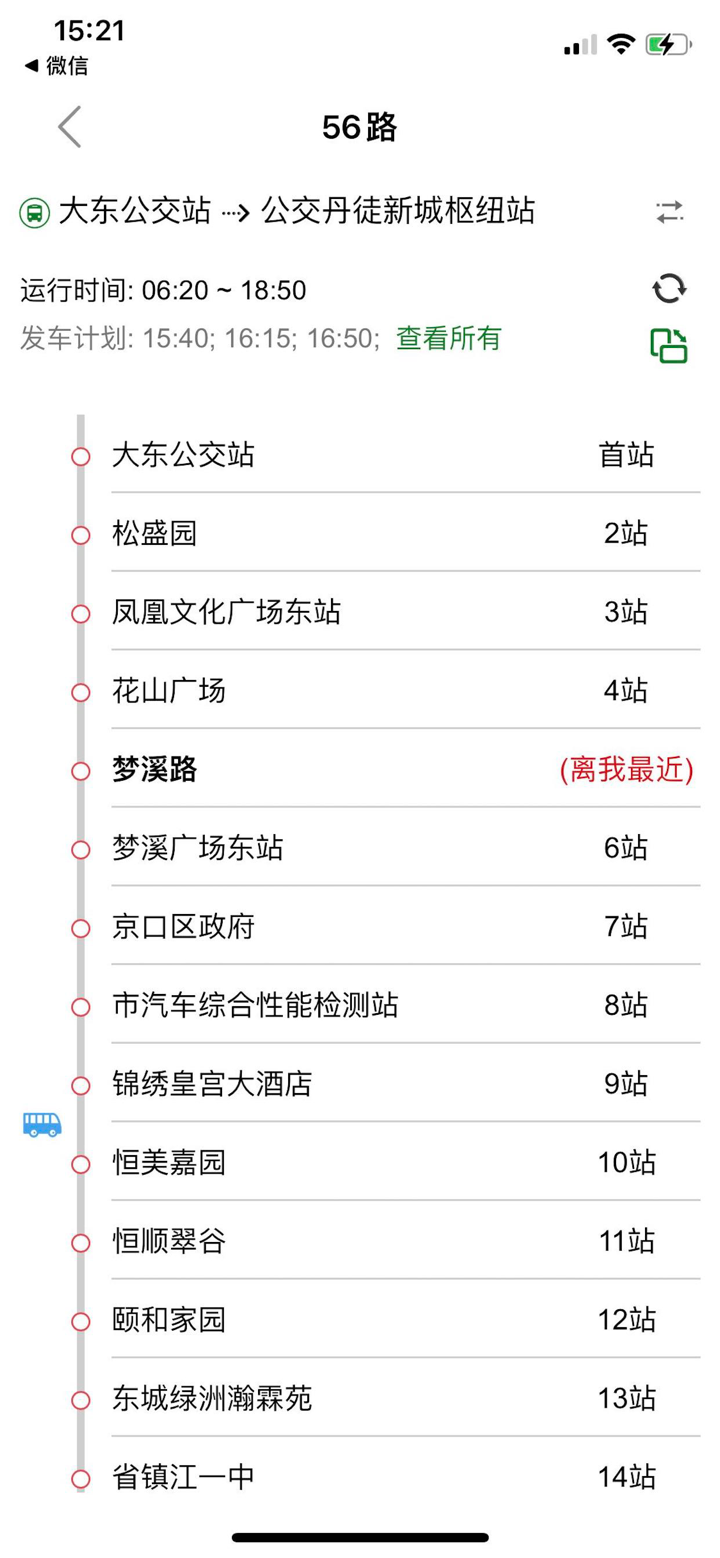Image resolution: width=720 pixels, height=1558 pixels.
Task: Tap the blue bus location icon
Action: pyautogui.click(x=40, y=1122)
